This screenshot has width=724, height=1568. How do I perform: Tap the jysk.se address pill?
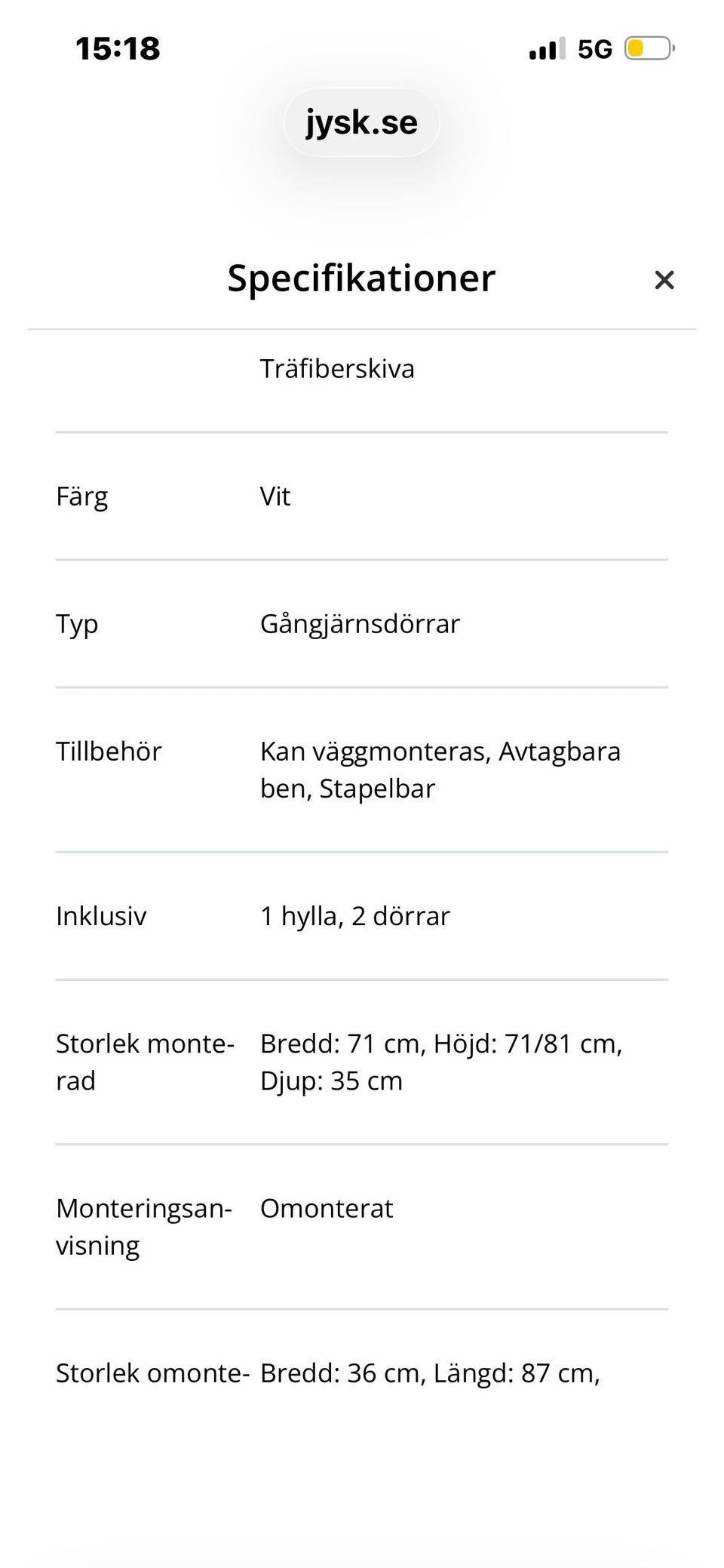(x=362, y=122)
